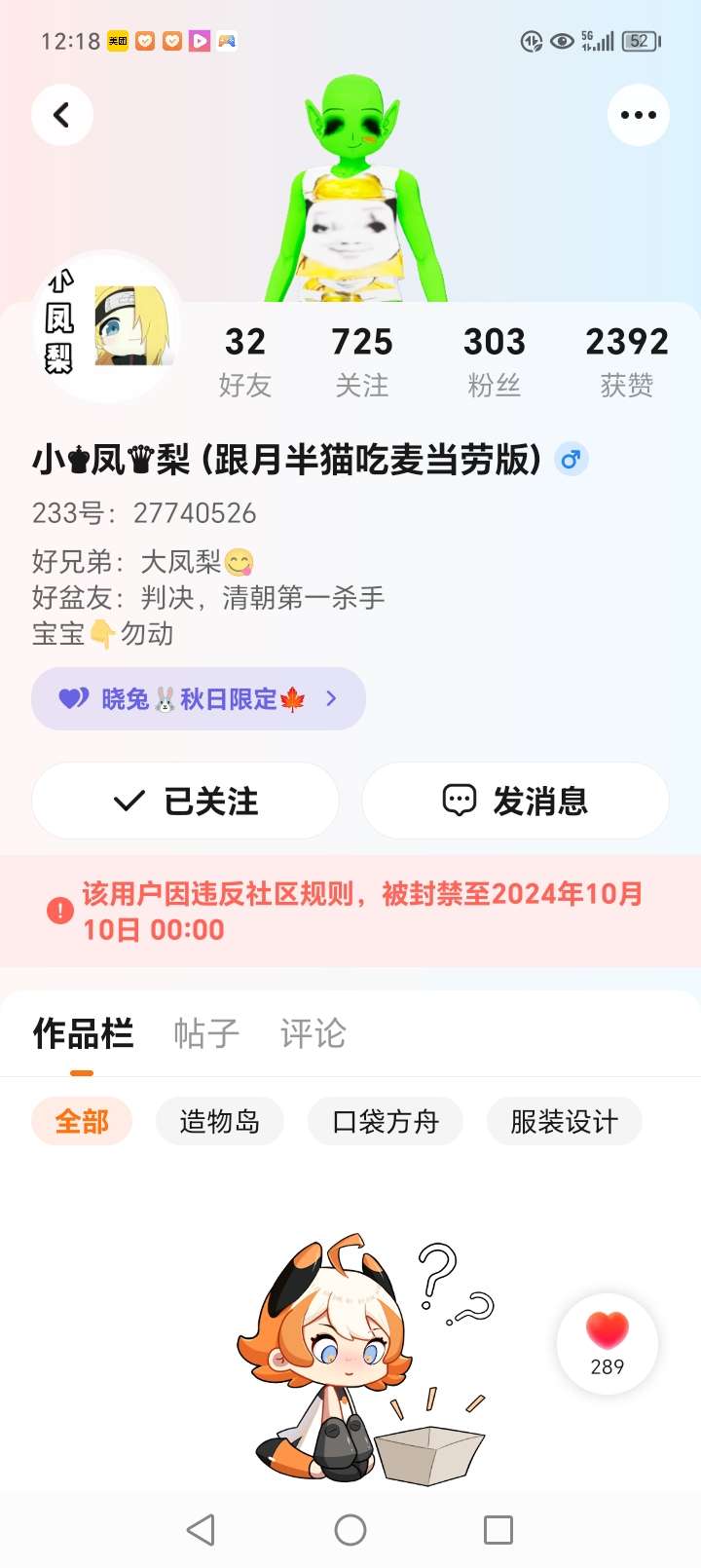Select the 全部 filter chip
The height and width of the screenshot is (1568, 701).
pyautogui.click(x=82, y=1121)
